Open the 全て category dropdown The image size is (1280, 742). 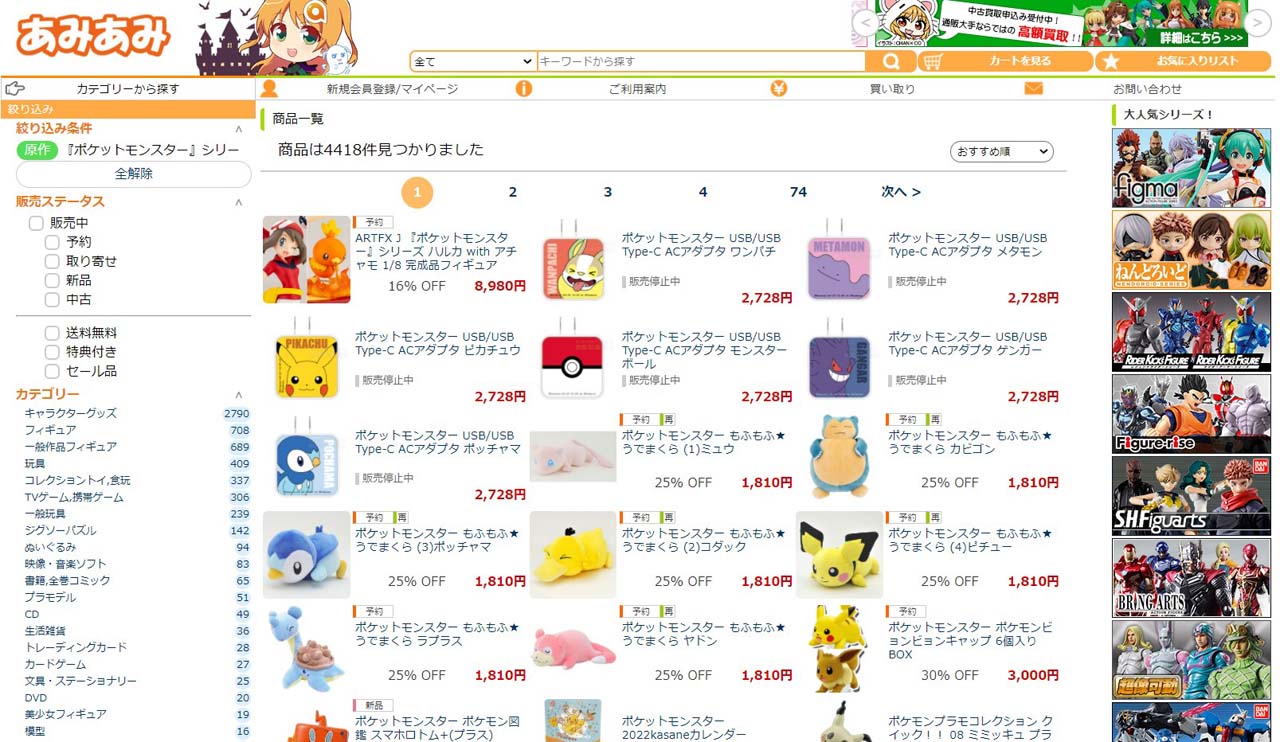point(473,61)
